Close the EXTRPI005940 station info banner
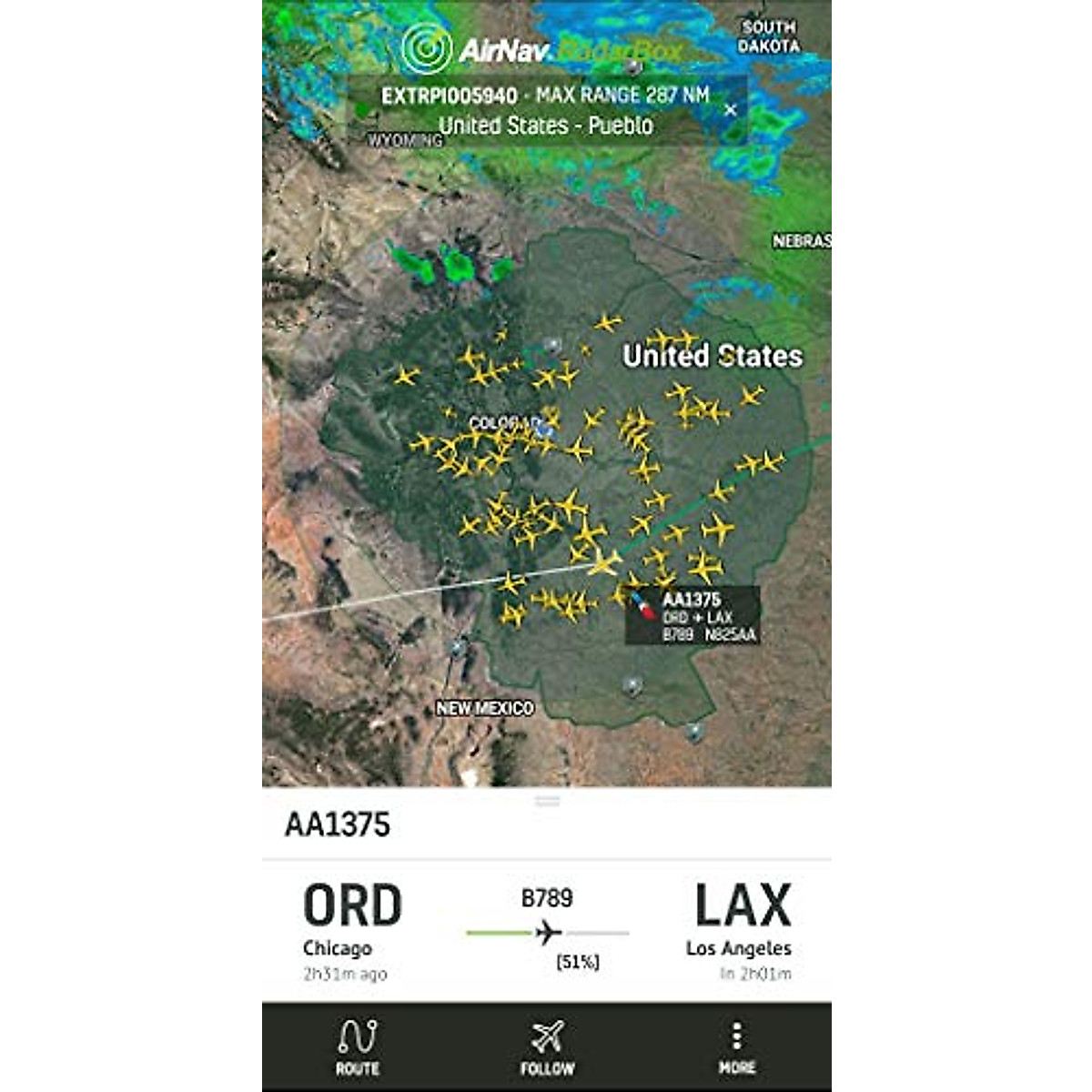 730,110
